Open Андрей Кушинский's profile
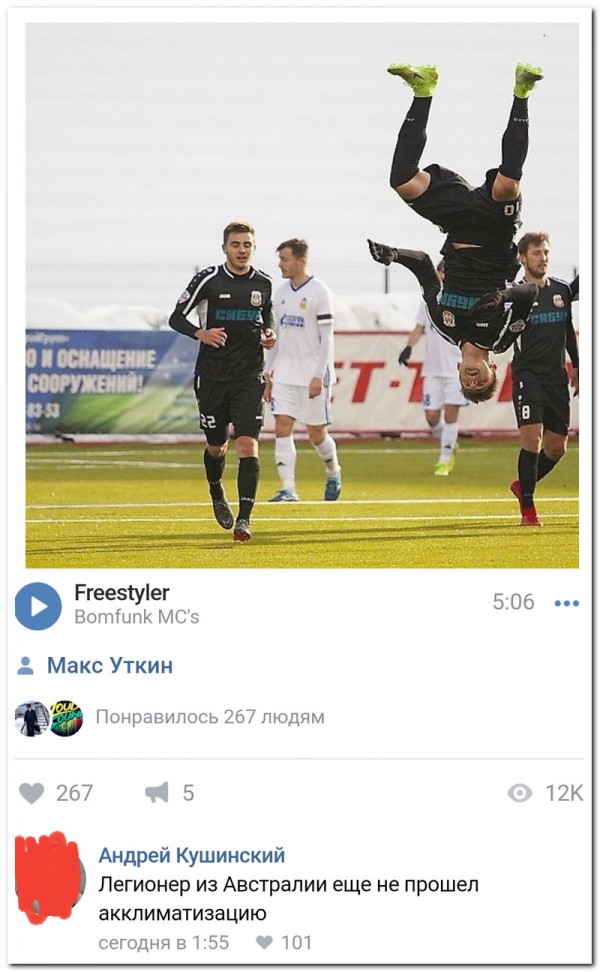Screen dimensions: 600x972 [x=191, y=855]
